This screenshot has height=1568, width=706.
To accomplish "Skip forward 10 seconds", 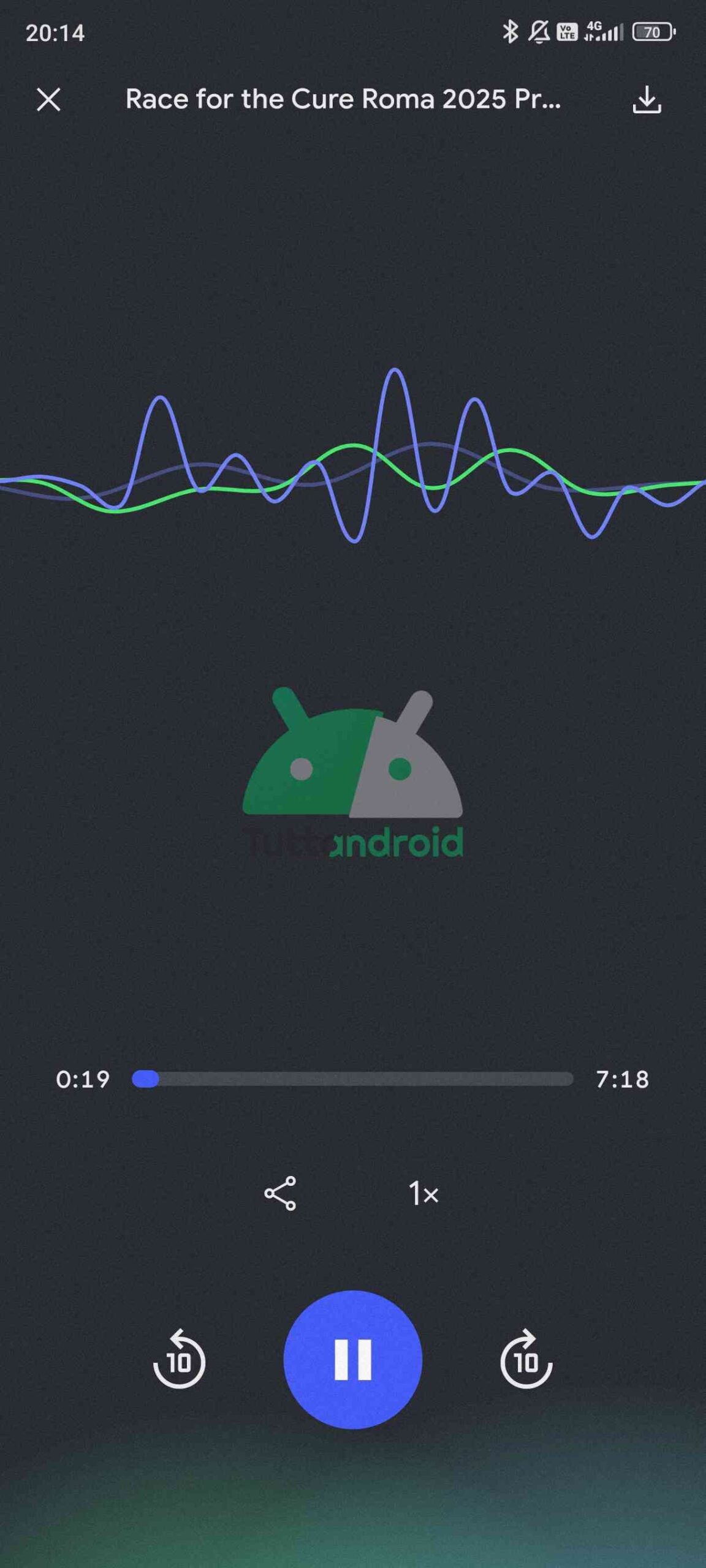I will click(526, 1359).
